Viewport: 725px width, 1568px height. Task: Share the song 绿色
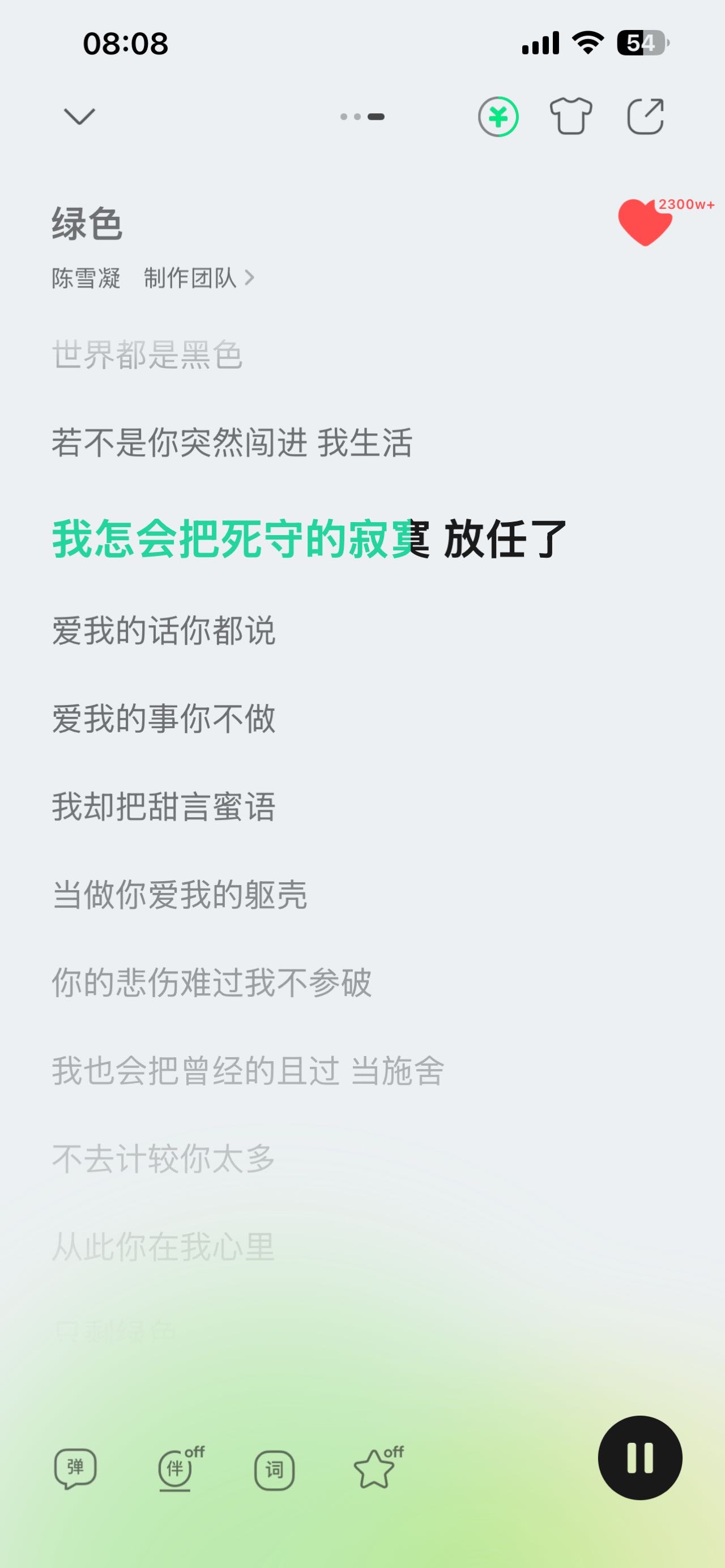[x=645, y=116]
